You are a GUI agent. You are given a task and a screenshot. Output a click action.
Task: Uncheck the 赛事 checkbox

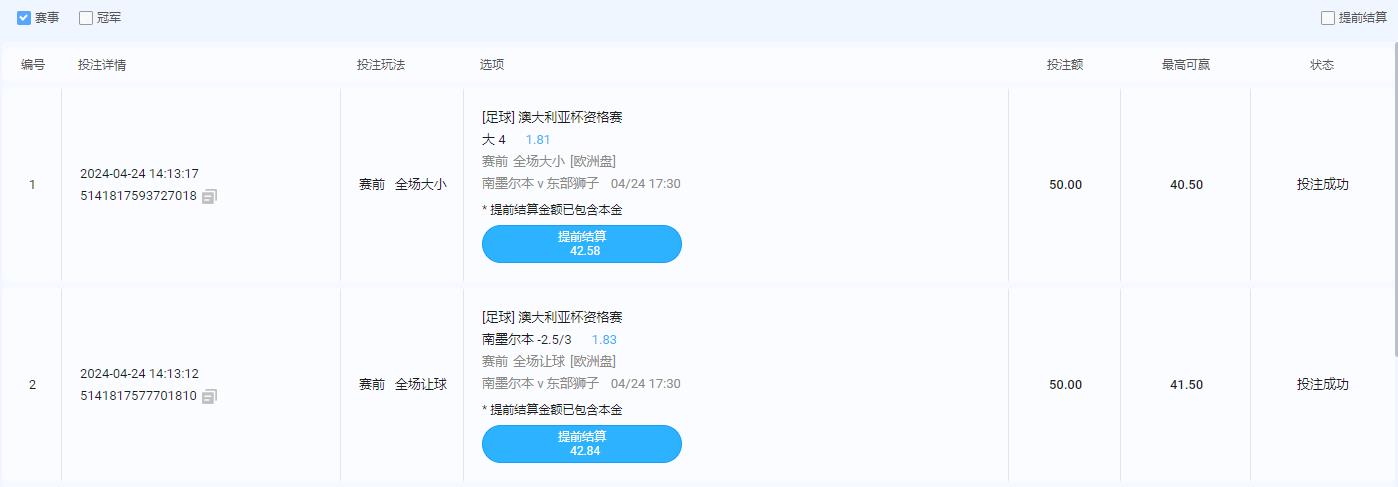click(x=24, y=18)
